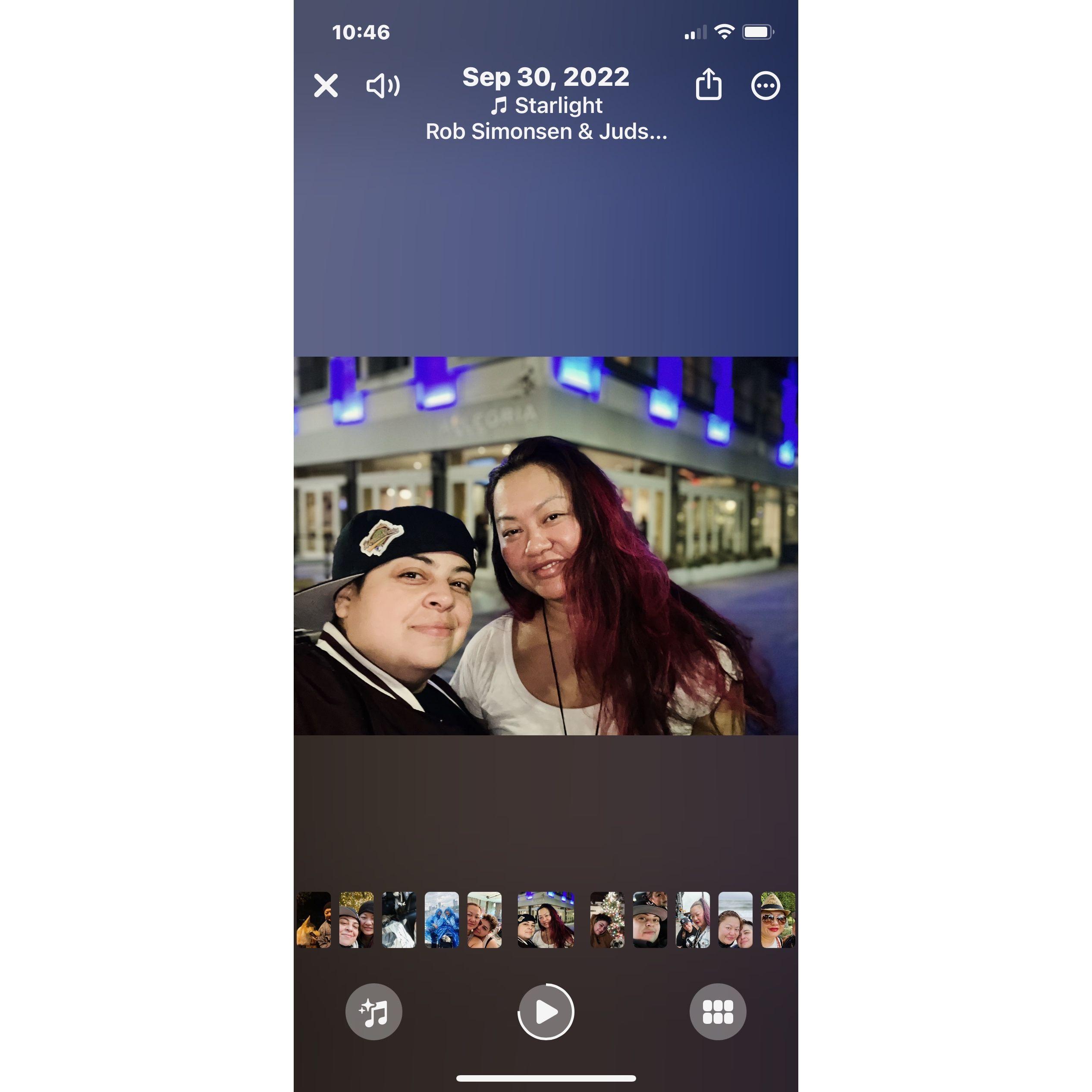Share this memory
Screen dimensions: 1092x1092
click(708, 85)
